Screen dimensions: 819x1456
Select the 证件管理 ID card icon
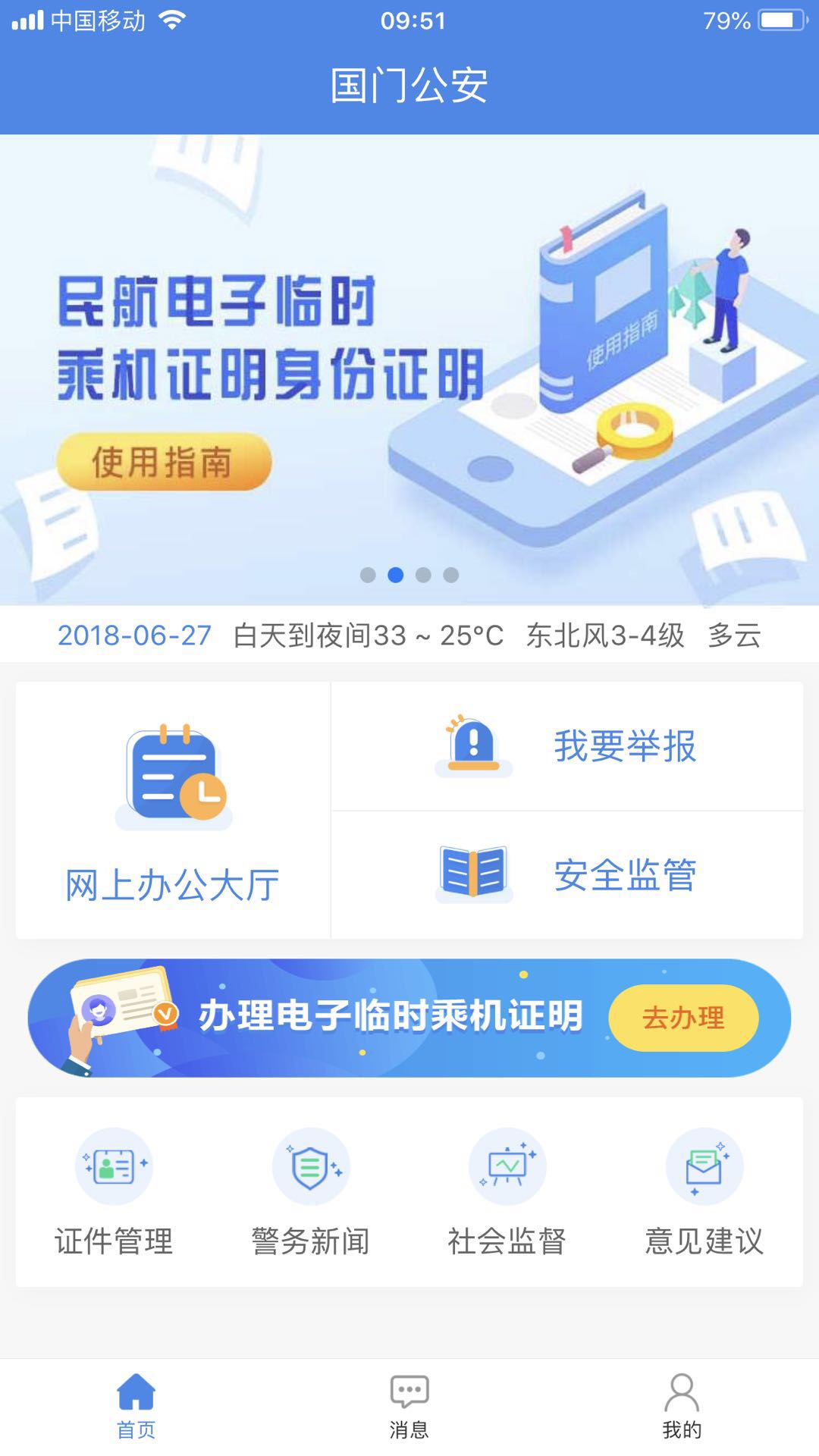(112, 1168)
